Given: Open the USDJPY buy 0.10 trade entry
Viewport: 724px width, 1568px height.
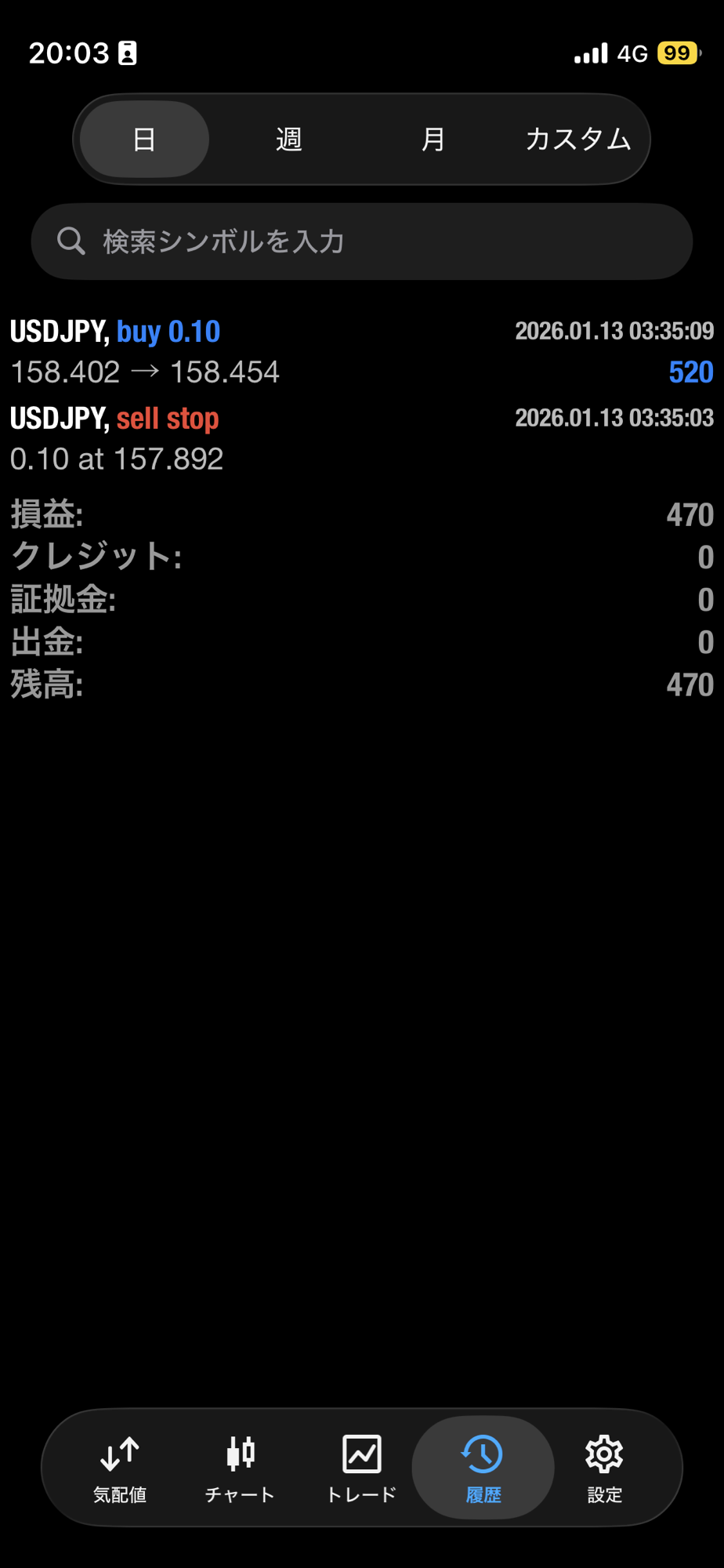Looking at the screenshot, I should [x=360, y=351].
